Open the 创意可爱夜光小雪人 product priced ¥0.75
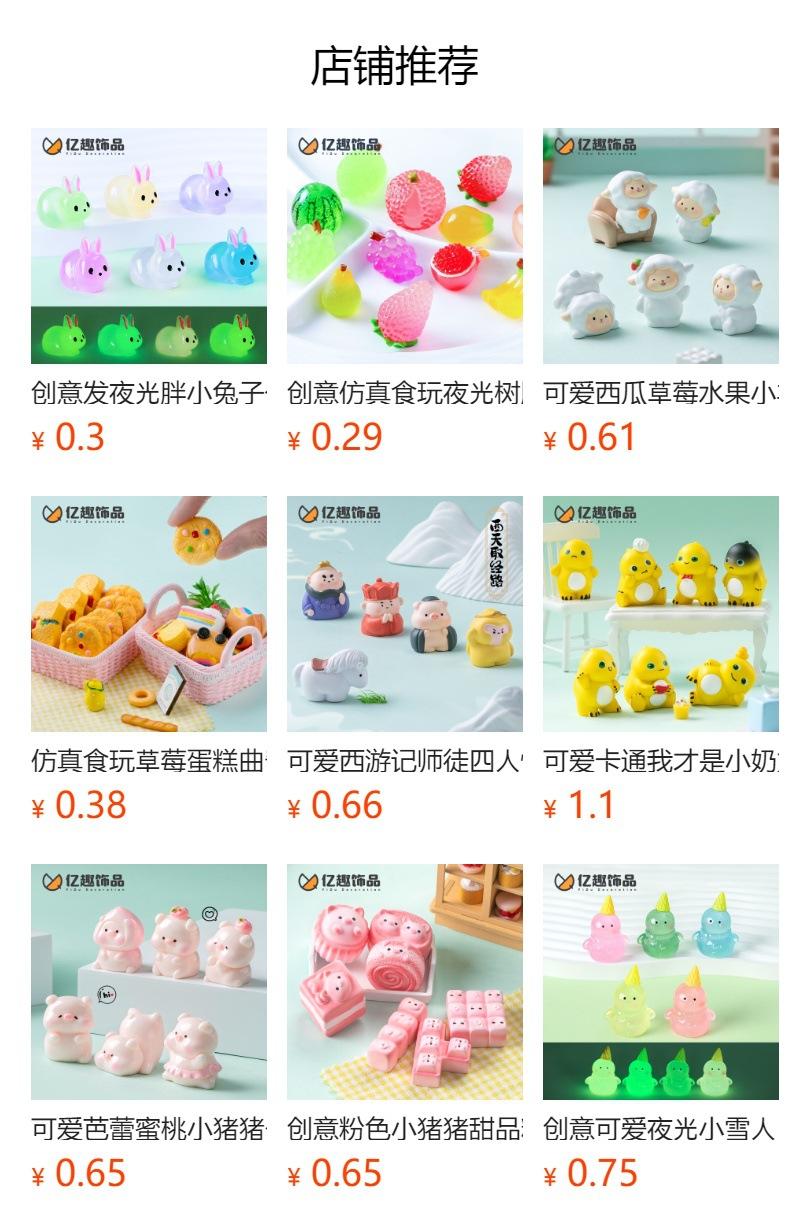The height and width of the screenshot is (1232, 790). click(661, 982)
